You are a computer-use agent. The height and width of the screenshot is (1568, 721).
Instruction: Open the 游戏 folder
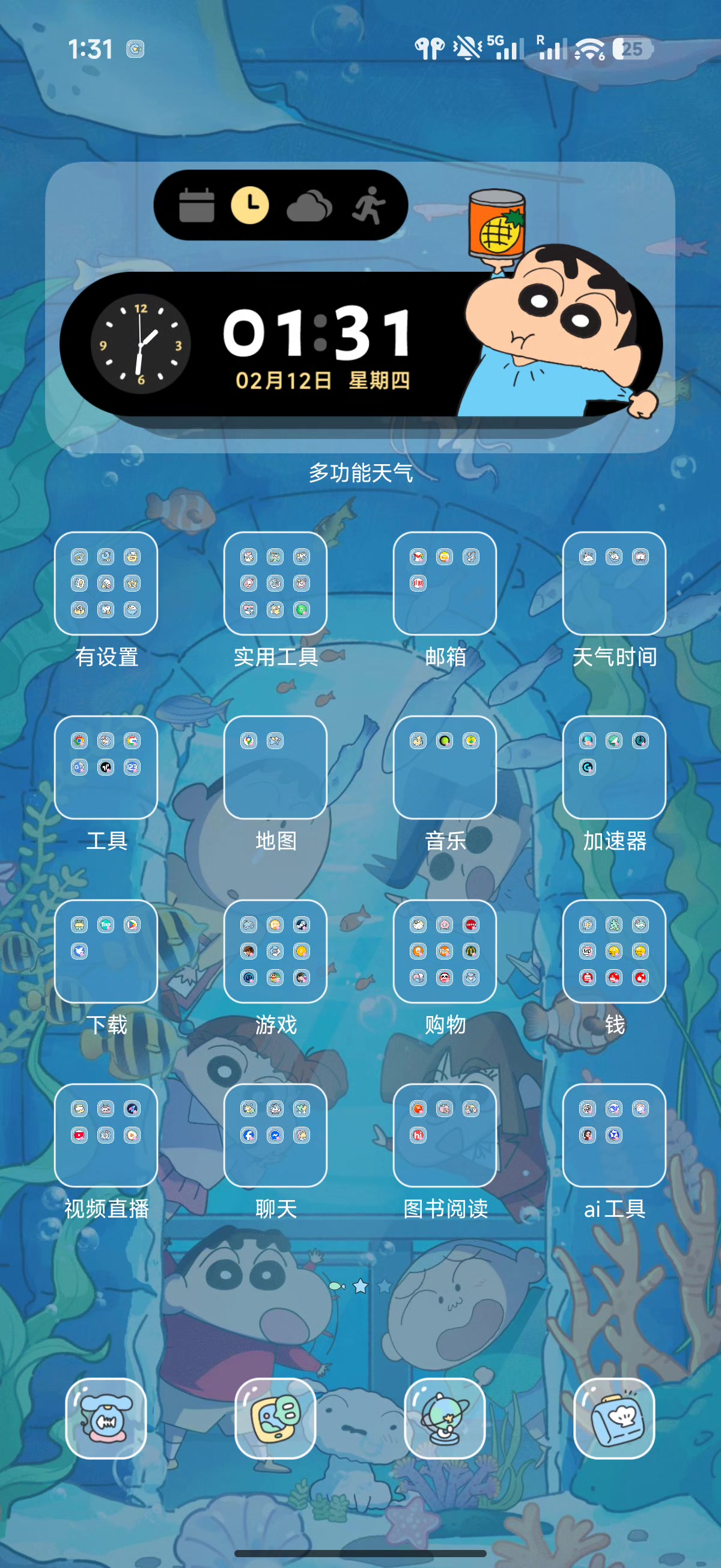click(x=275, y=951)
